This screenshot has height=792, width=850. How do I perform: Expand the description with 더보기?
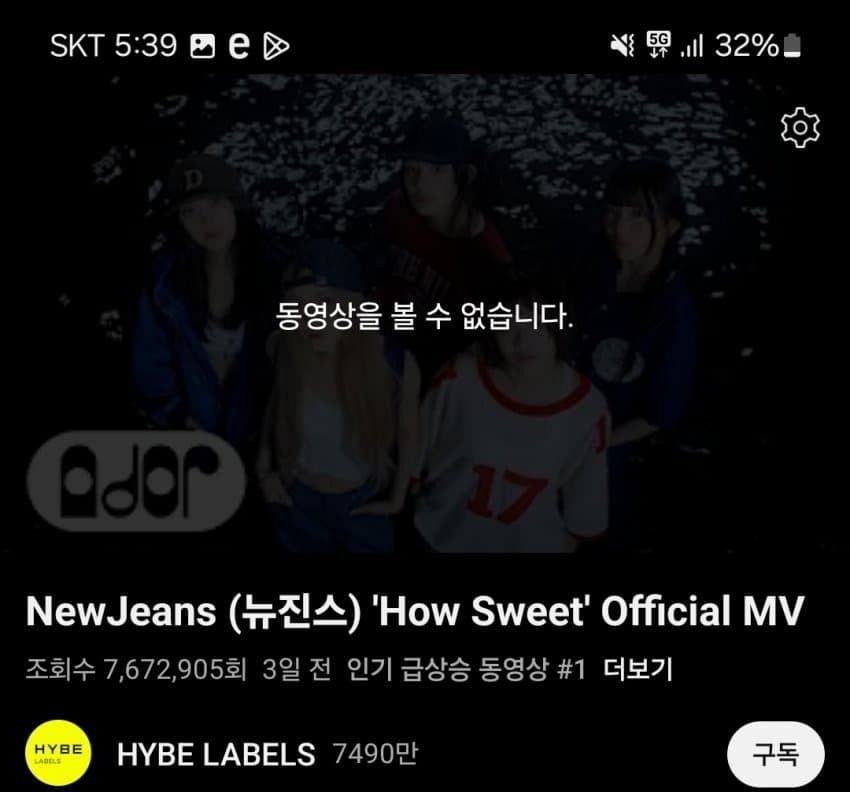pyautogui.click(x=638, y=670)
